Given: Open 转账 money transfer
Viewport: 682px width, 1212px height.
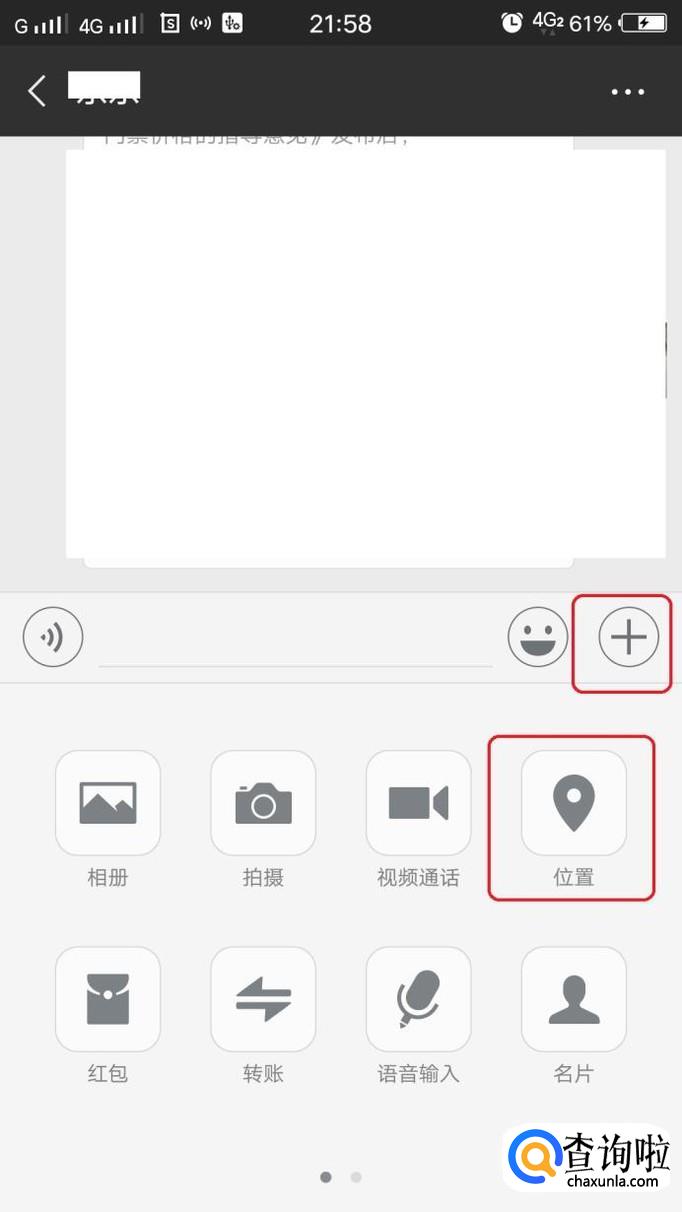Looking at the screenshot, I should pyautogui.click(x=263, y=999).
